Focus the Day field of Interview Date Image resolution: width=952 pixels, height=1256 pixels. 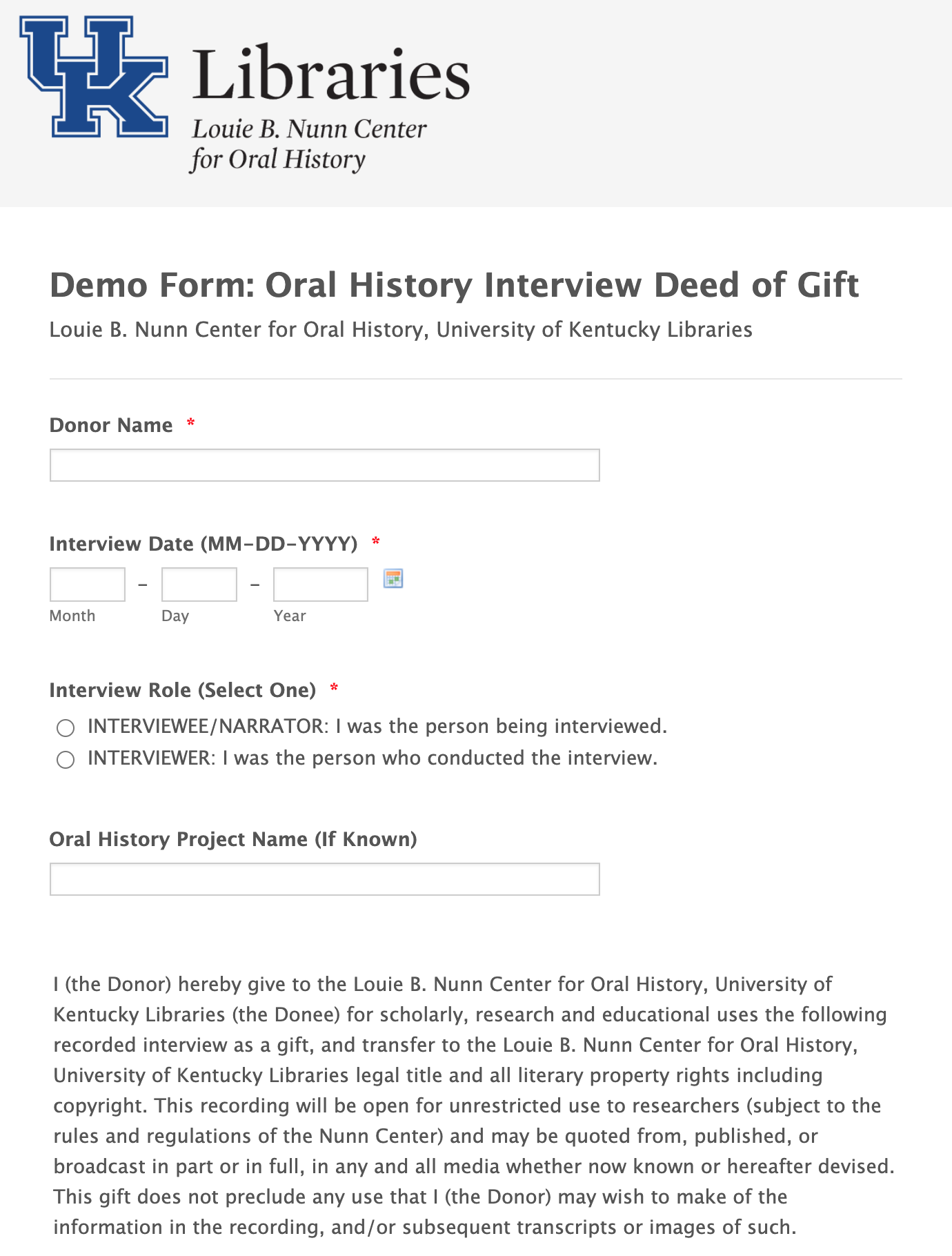tap(199, 585)
